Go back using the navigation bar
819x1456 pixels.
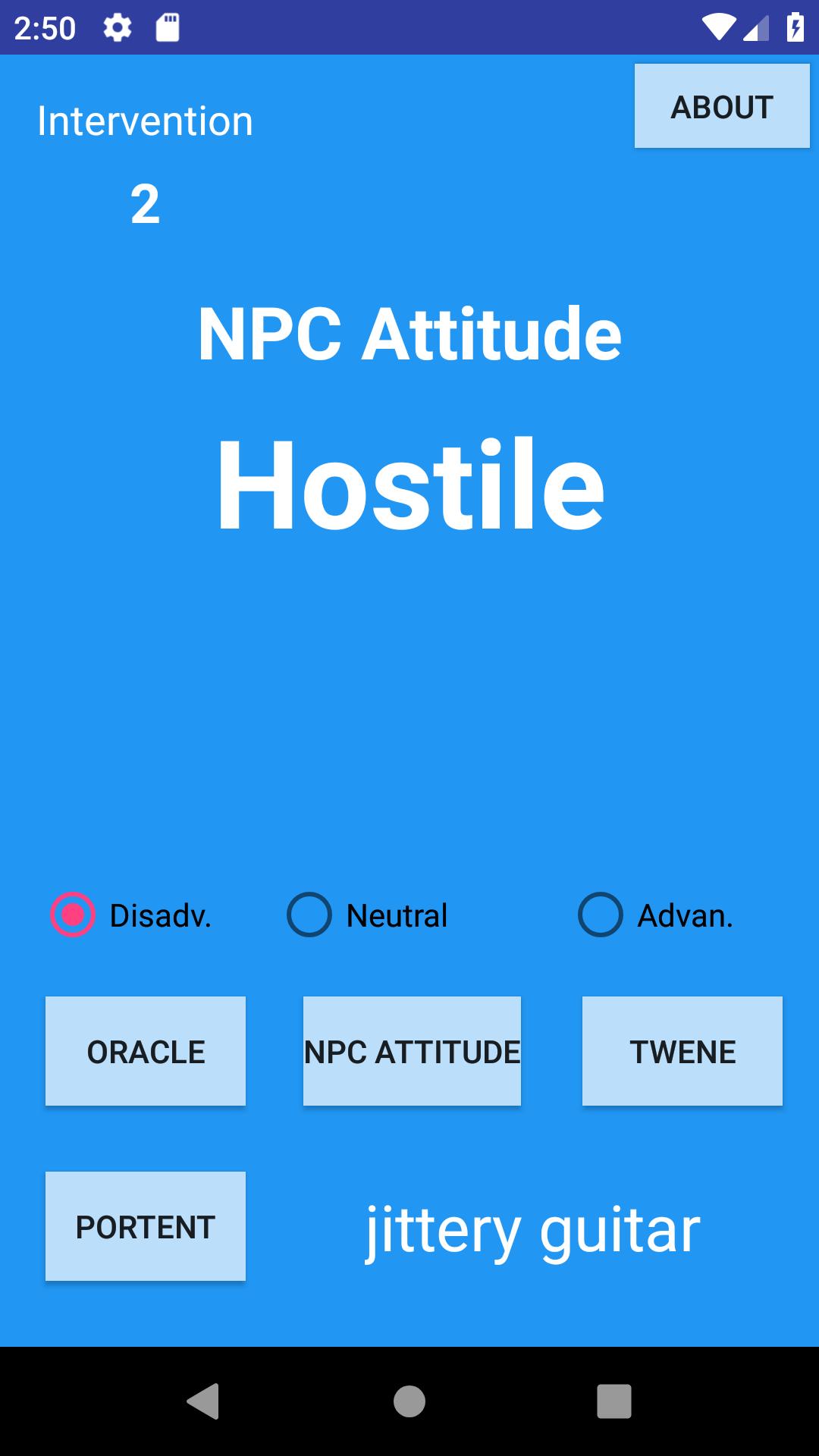(x=203, y=1401)
